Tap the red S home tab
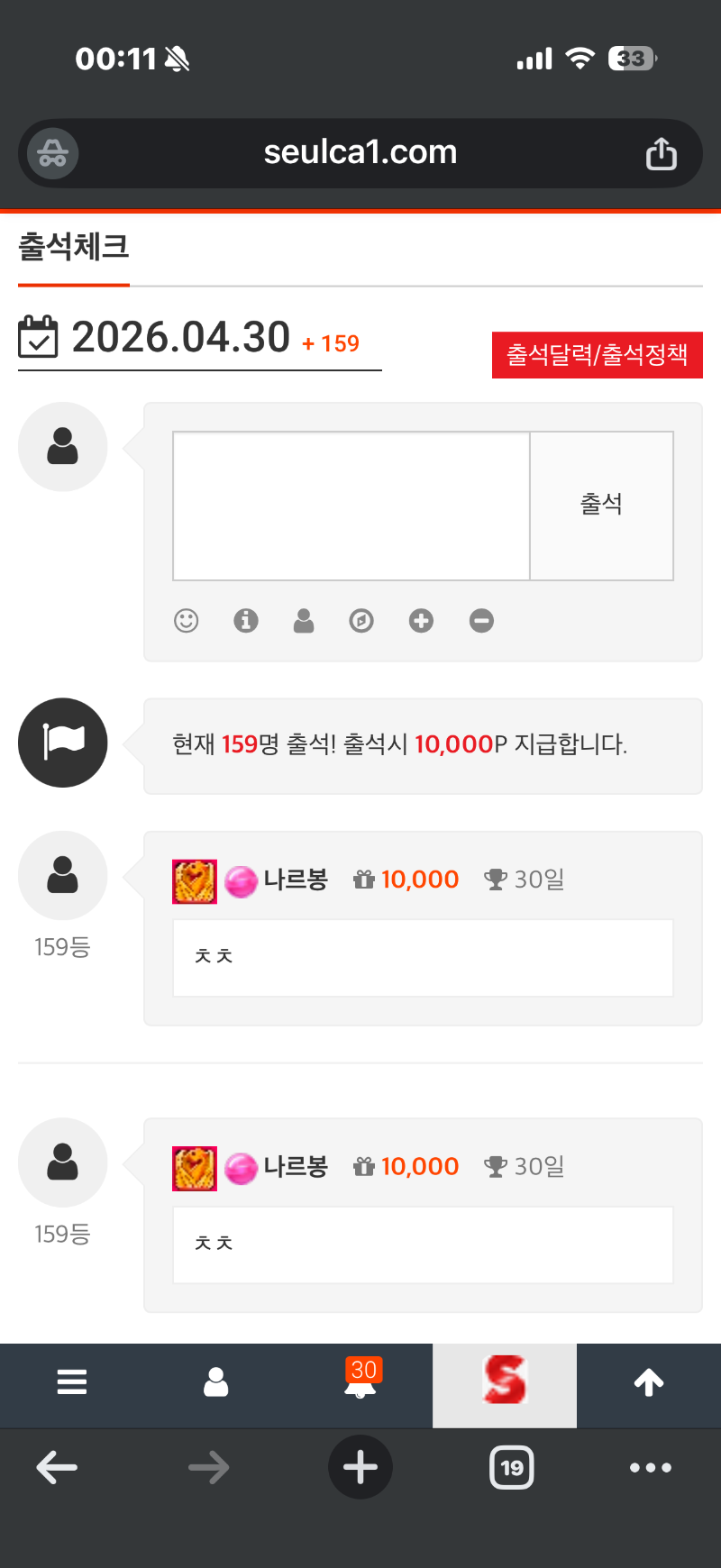Viewport: 721px width, 1568px height. pyautogui.click(x=505, y=1382)
